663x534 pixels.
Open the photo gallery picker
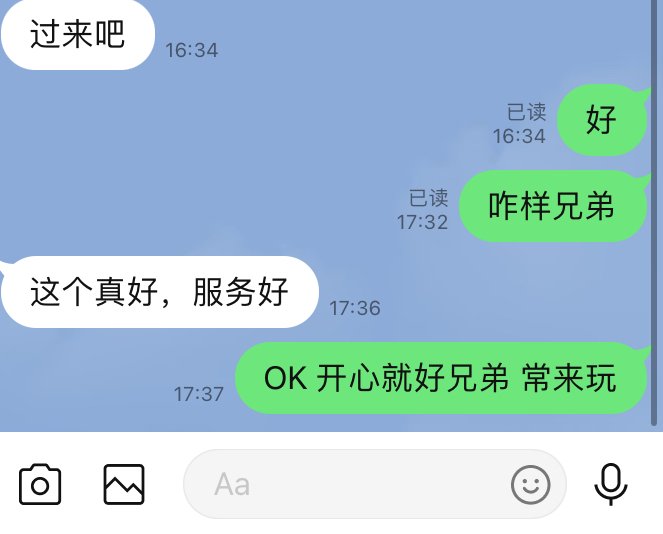pyautogui.click(x=124, y=485)
